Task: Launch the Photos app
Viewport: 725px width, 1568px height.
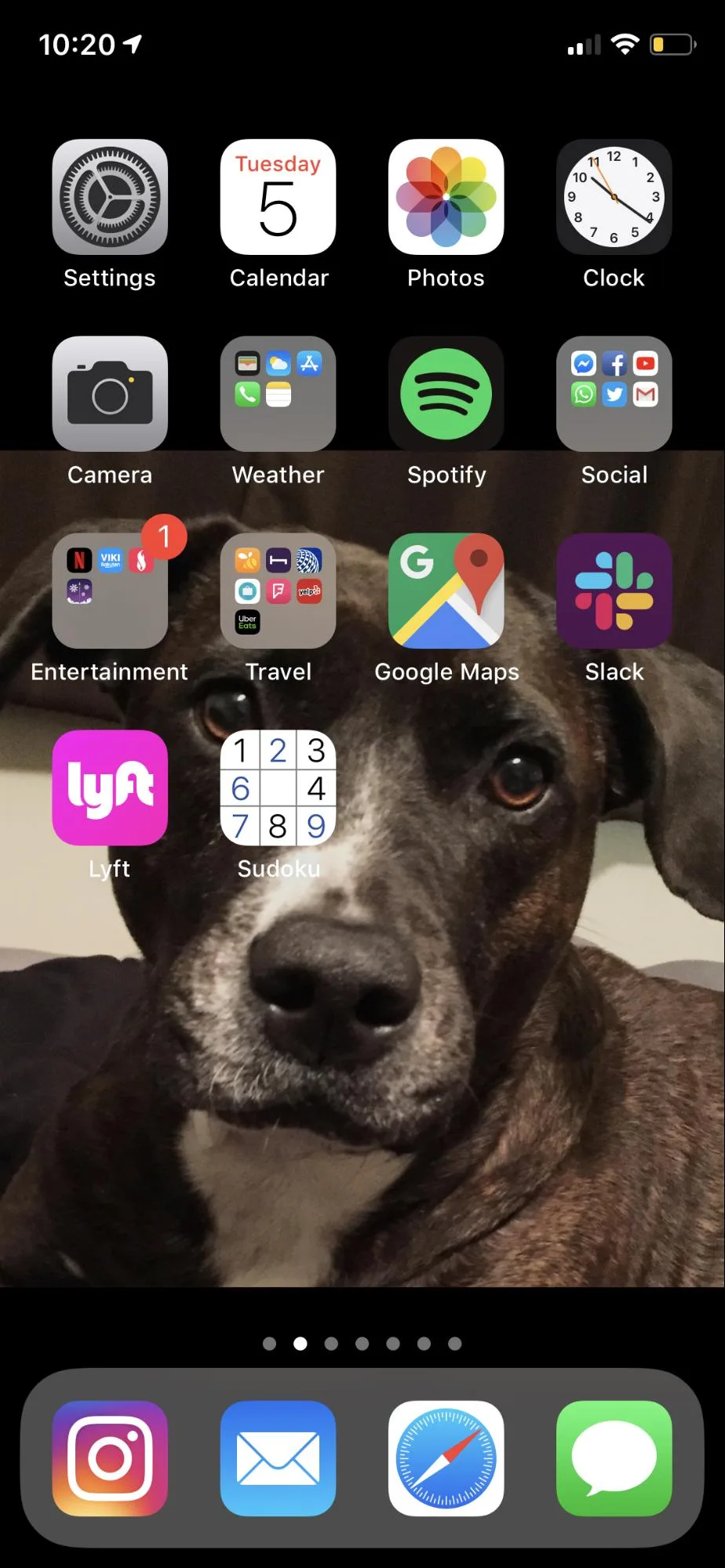Action: coord(446,197)
